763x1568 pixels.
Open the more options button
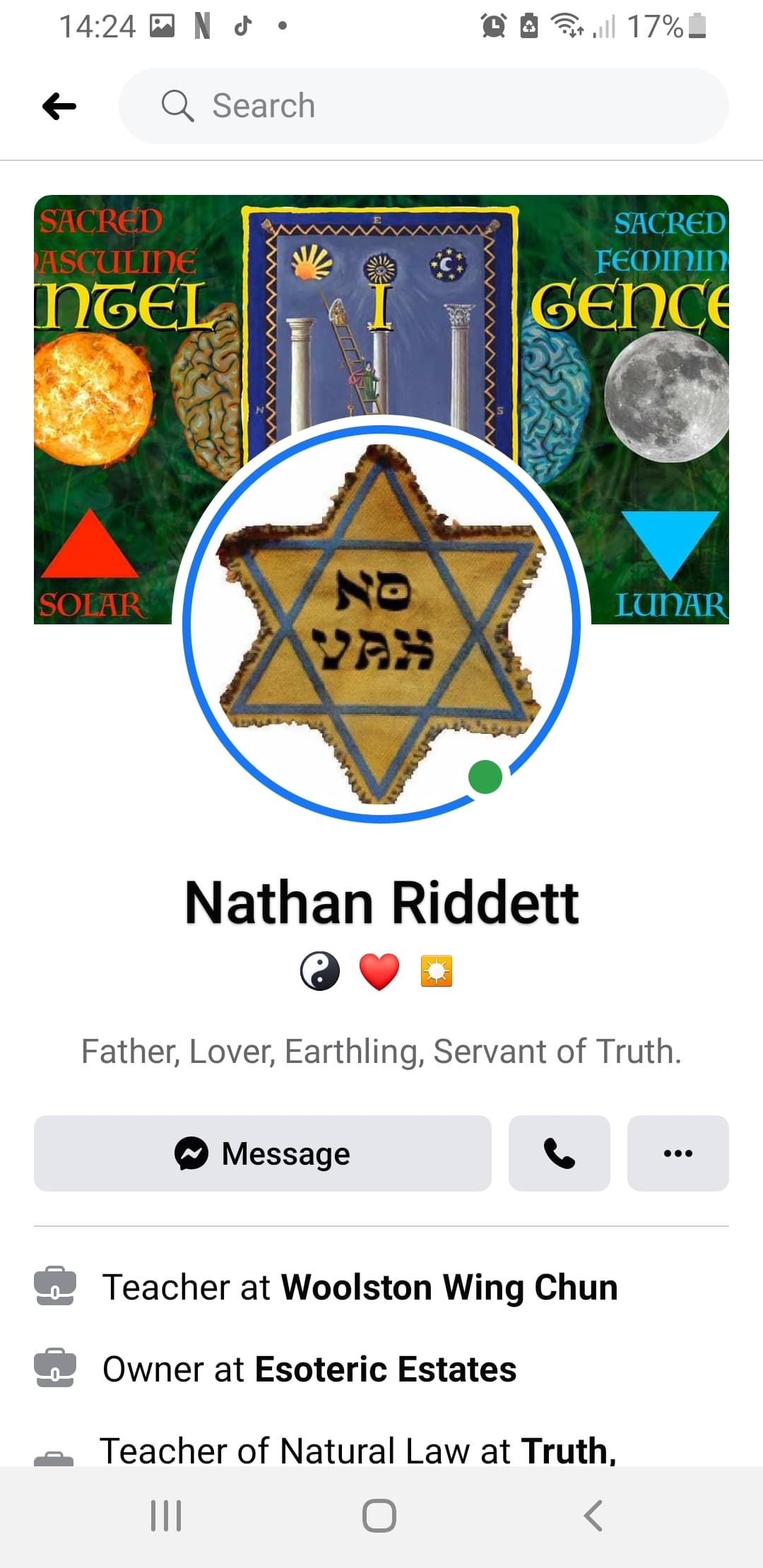tap(678, 1153)
